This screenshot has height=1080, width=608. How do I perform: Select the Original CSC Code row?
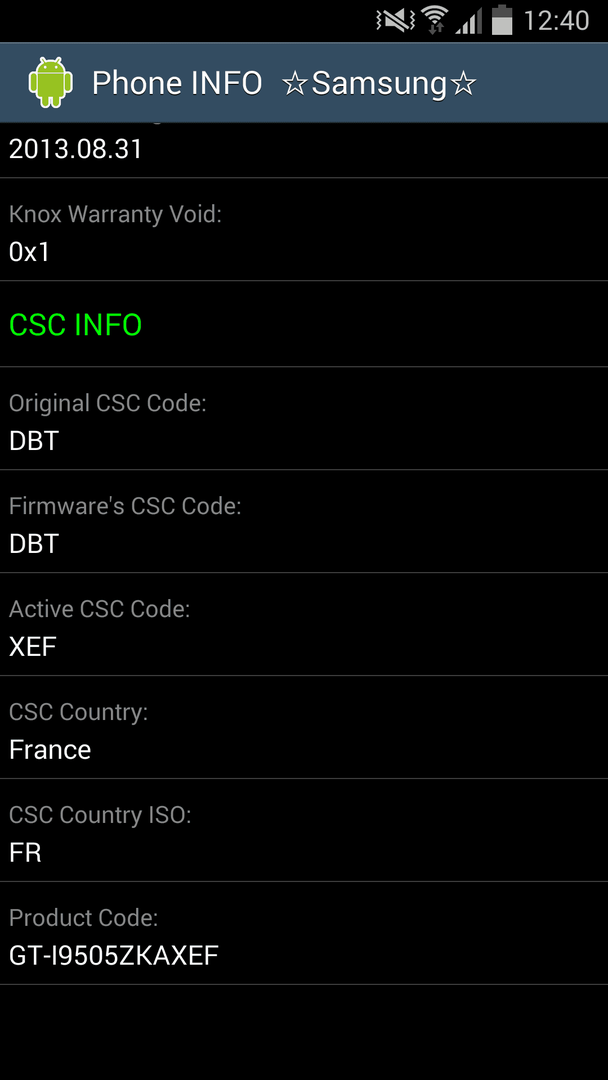304,419
